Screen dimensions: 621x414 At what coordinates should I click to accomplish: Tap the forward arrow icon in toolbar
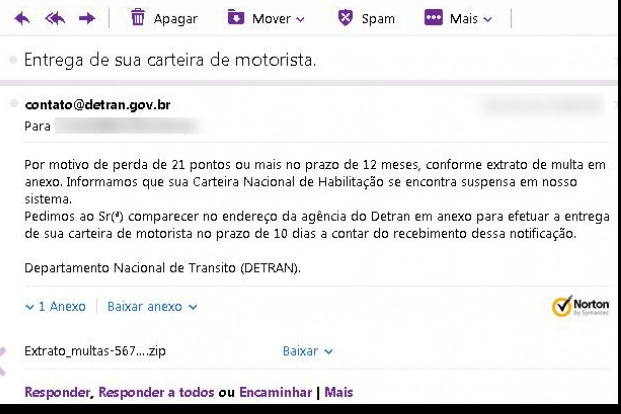pos(87,18)
